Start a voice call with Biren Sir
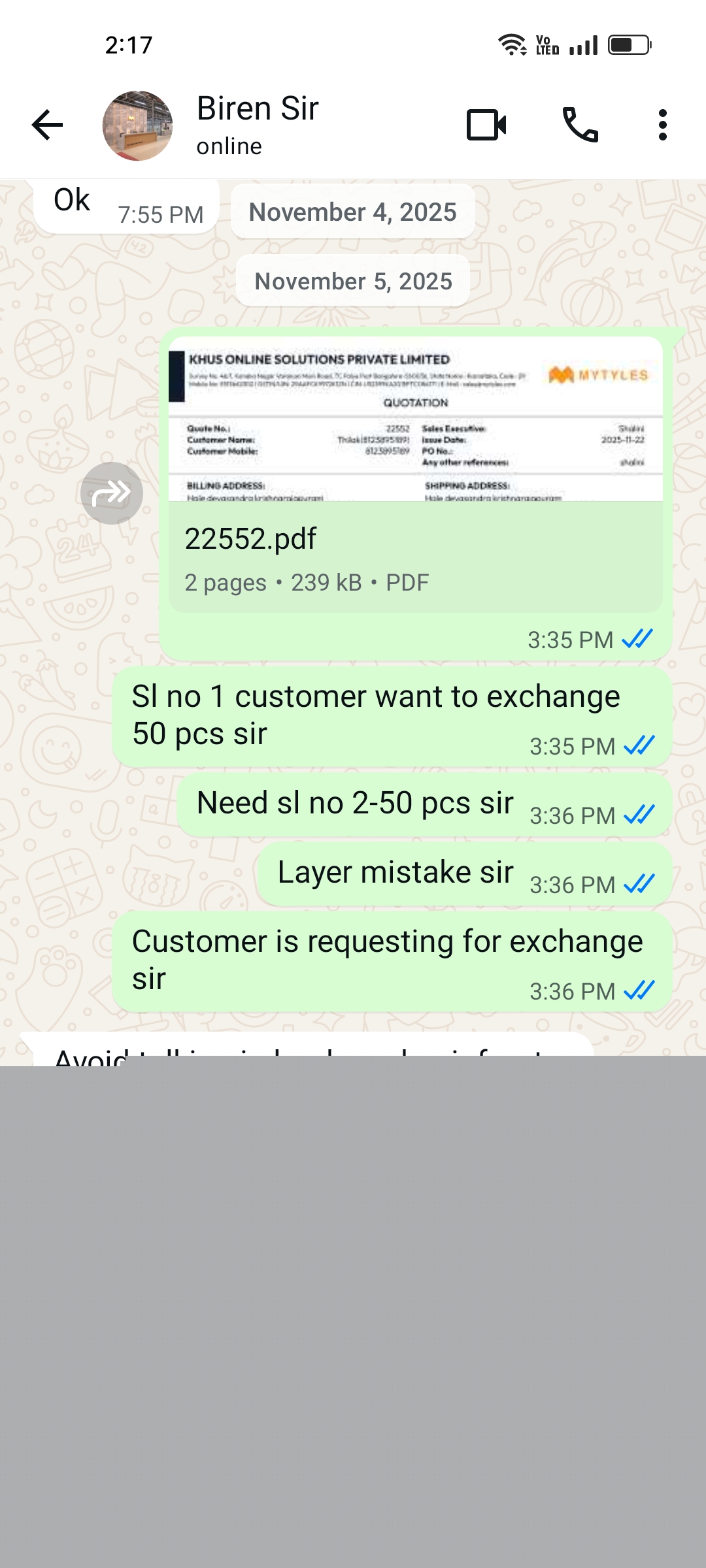 580,125
